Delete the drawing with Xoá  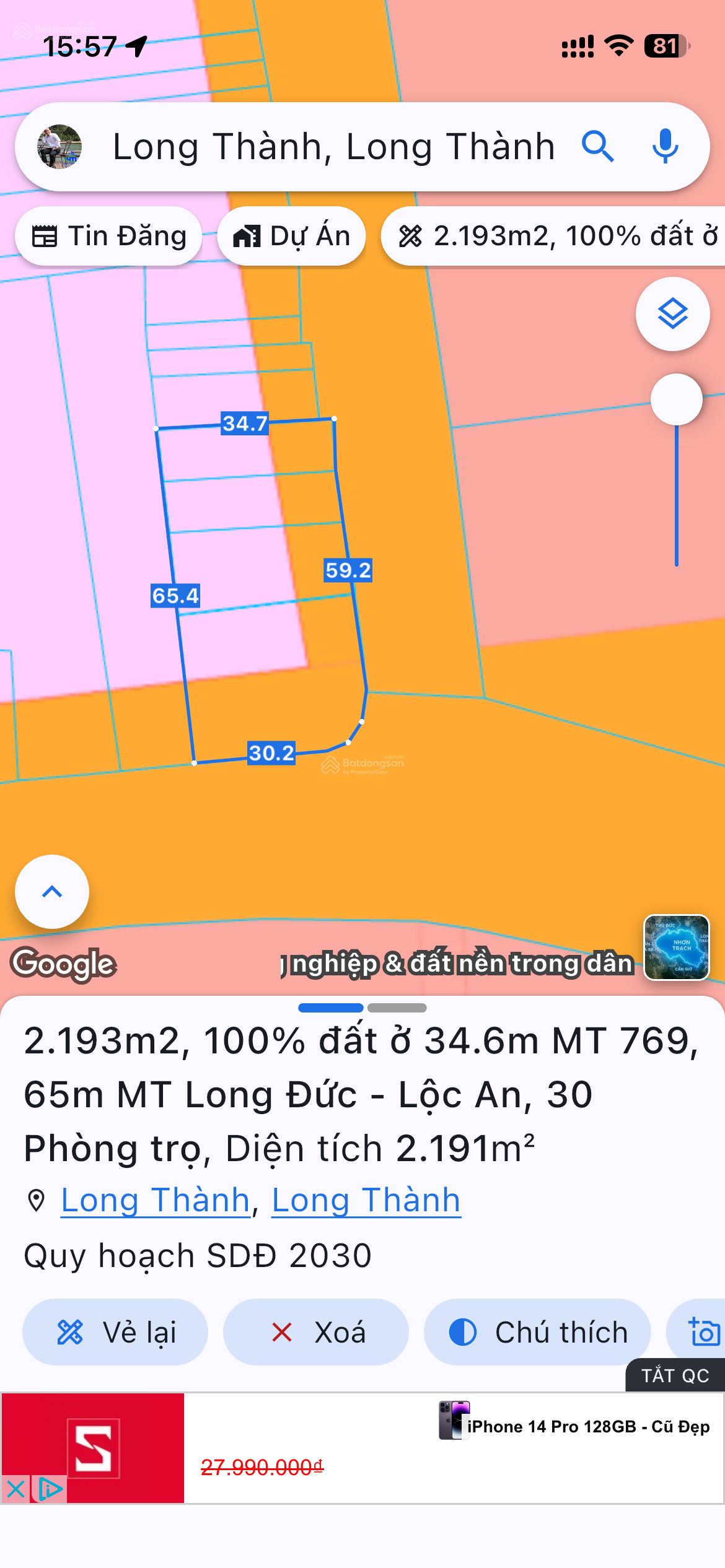pyautogui.click(x=316, y=1332)
